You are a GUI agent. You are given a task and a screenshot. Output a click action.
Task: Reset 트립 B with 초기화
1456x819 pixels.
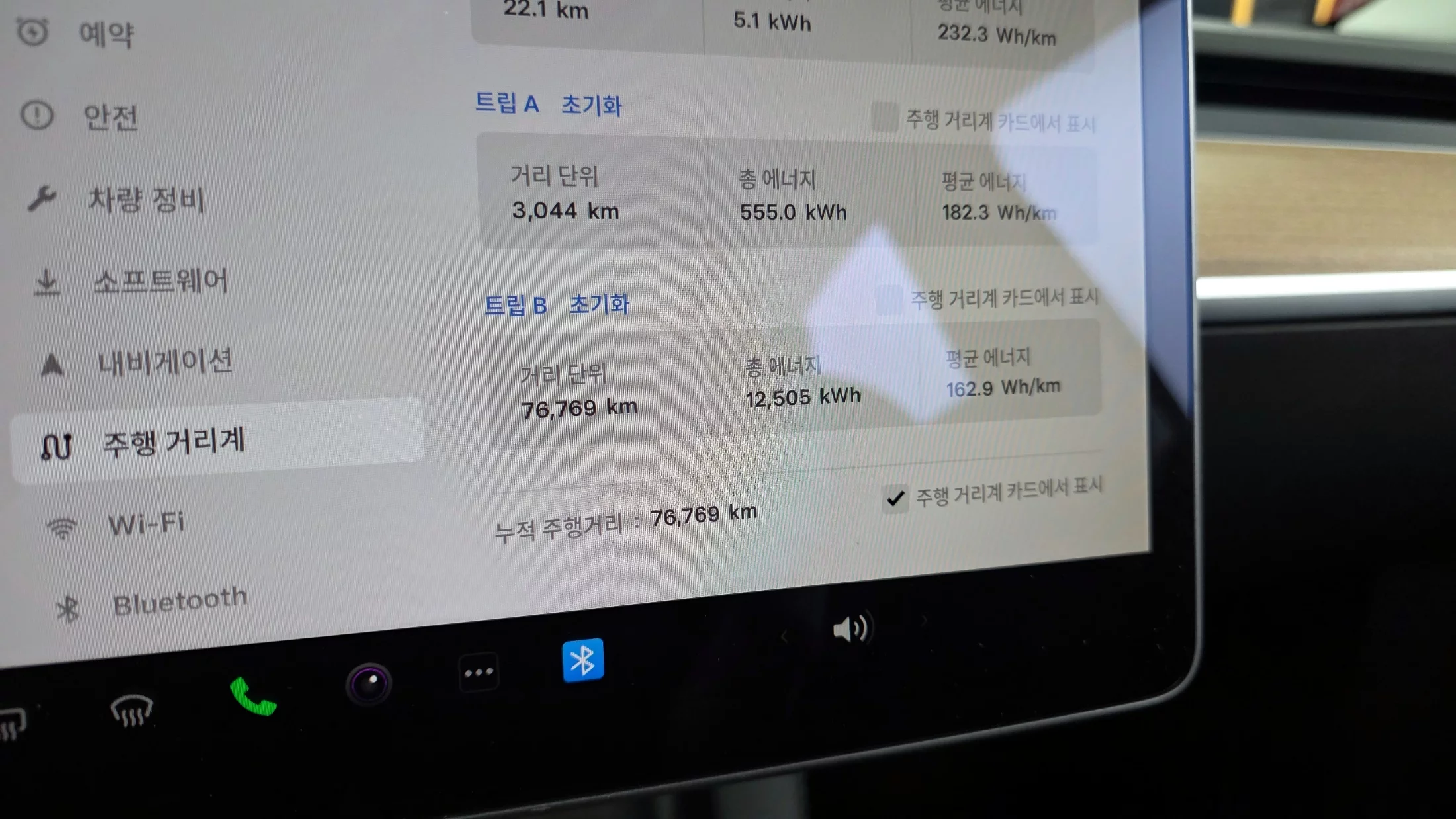tap(599, 304)
